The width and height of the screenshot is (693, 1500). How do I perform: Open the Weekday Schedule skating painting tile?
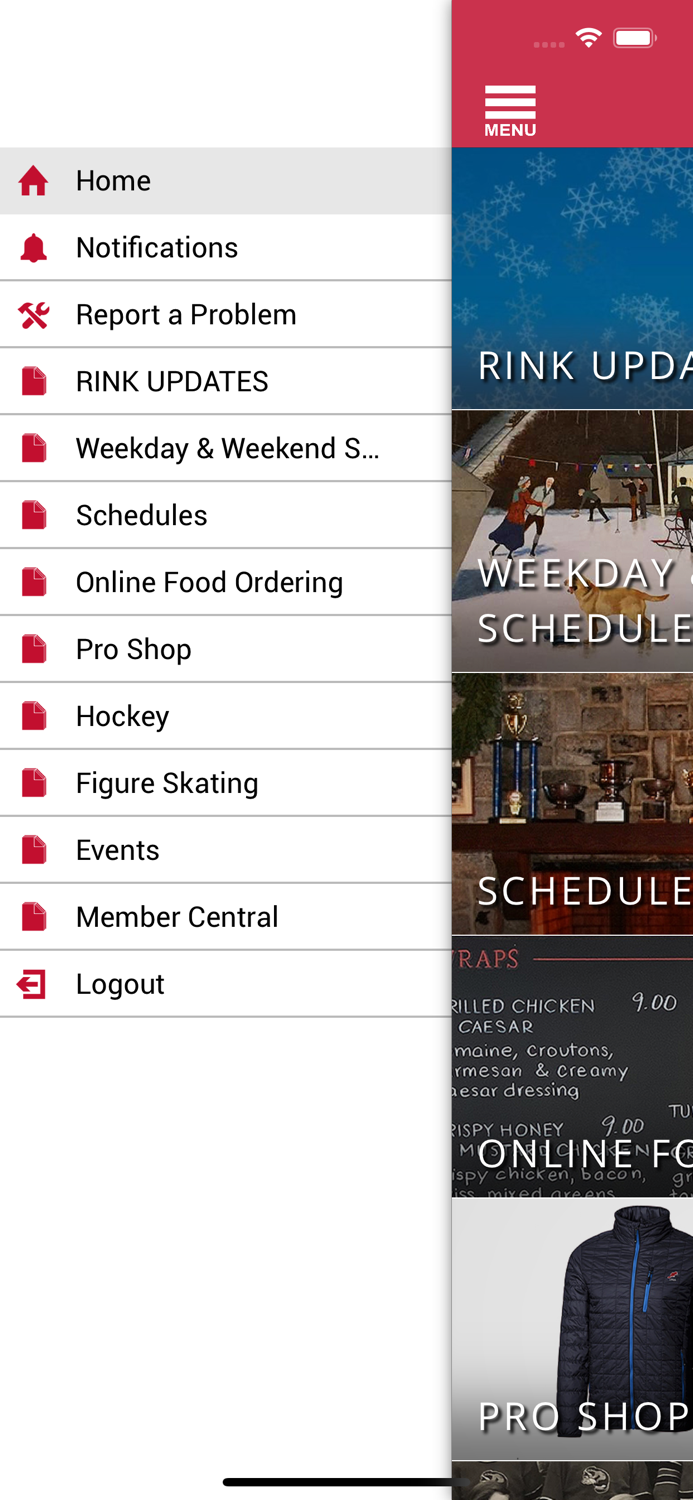click(x=572, y=541)
